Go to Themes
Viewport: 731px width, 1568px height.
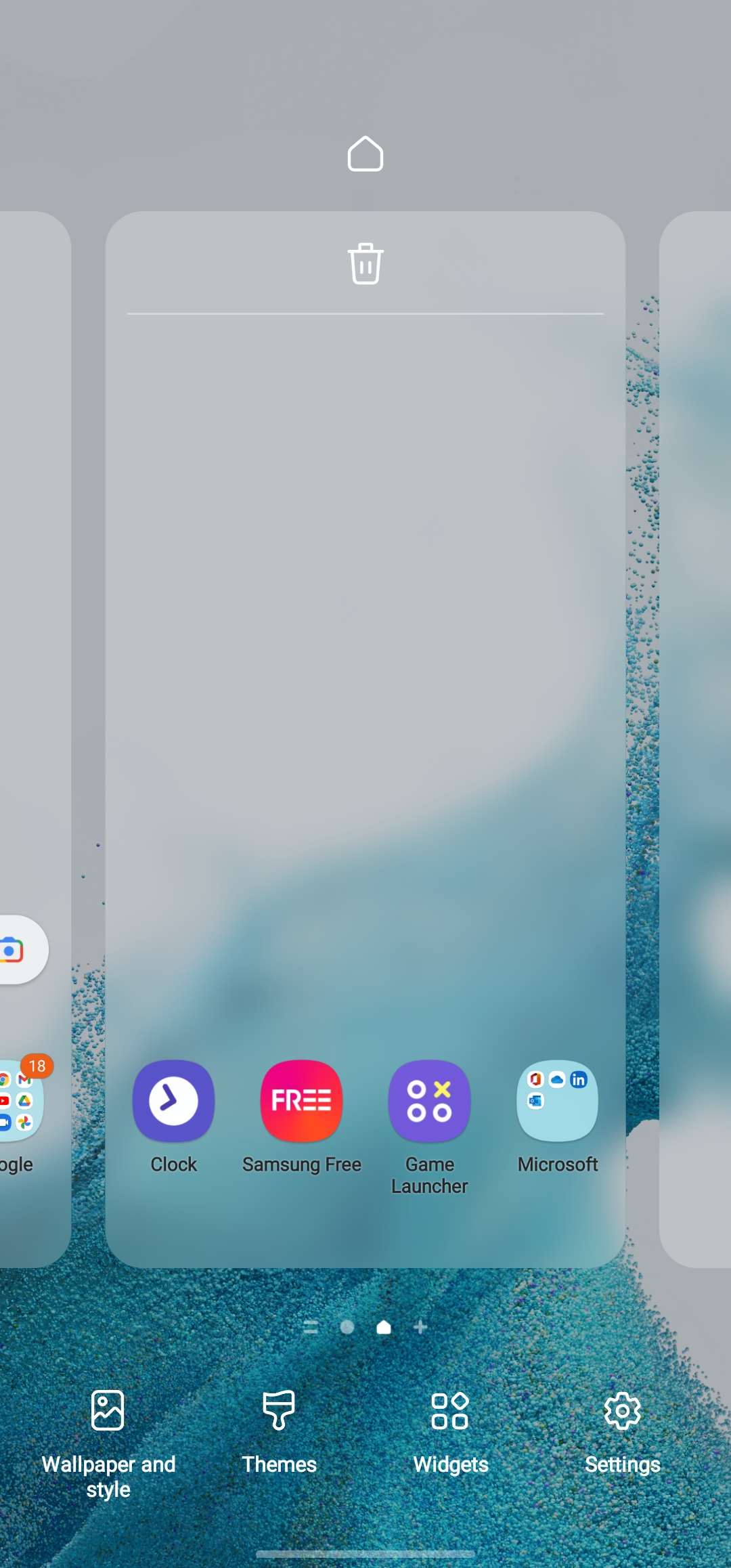pos(279,1433)
